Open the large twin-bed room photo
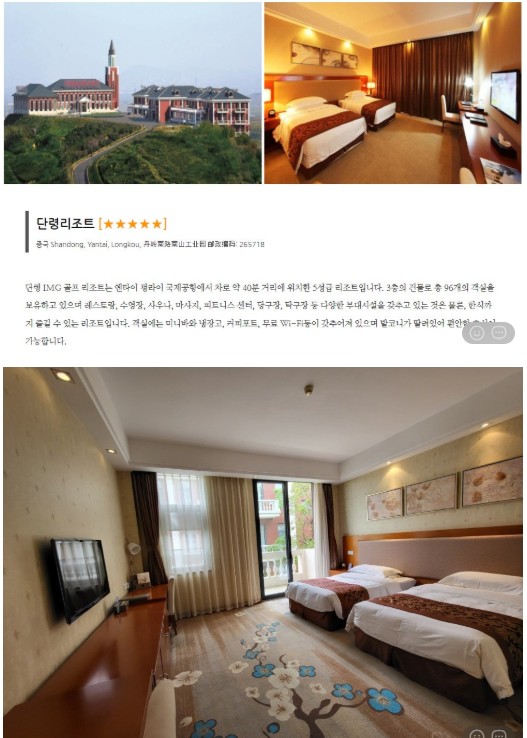 pos(263,553)
